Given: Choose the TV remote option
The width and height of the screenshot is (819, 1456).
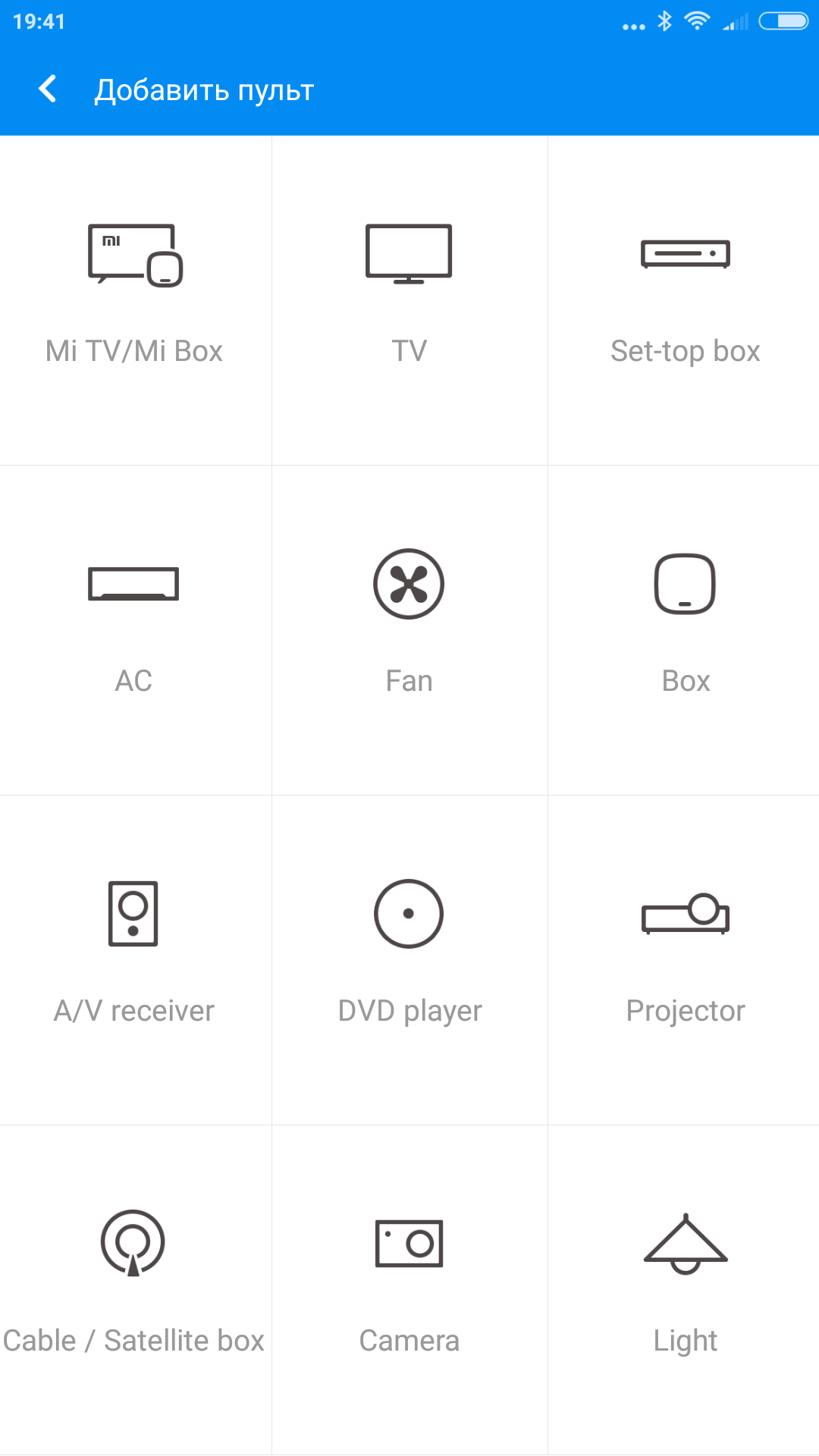Looking at the screenshot, I should (409, 300).
